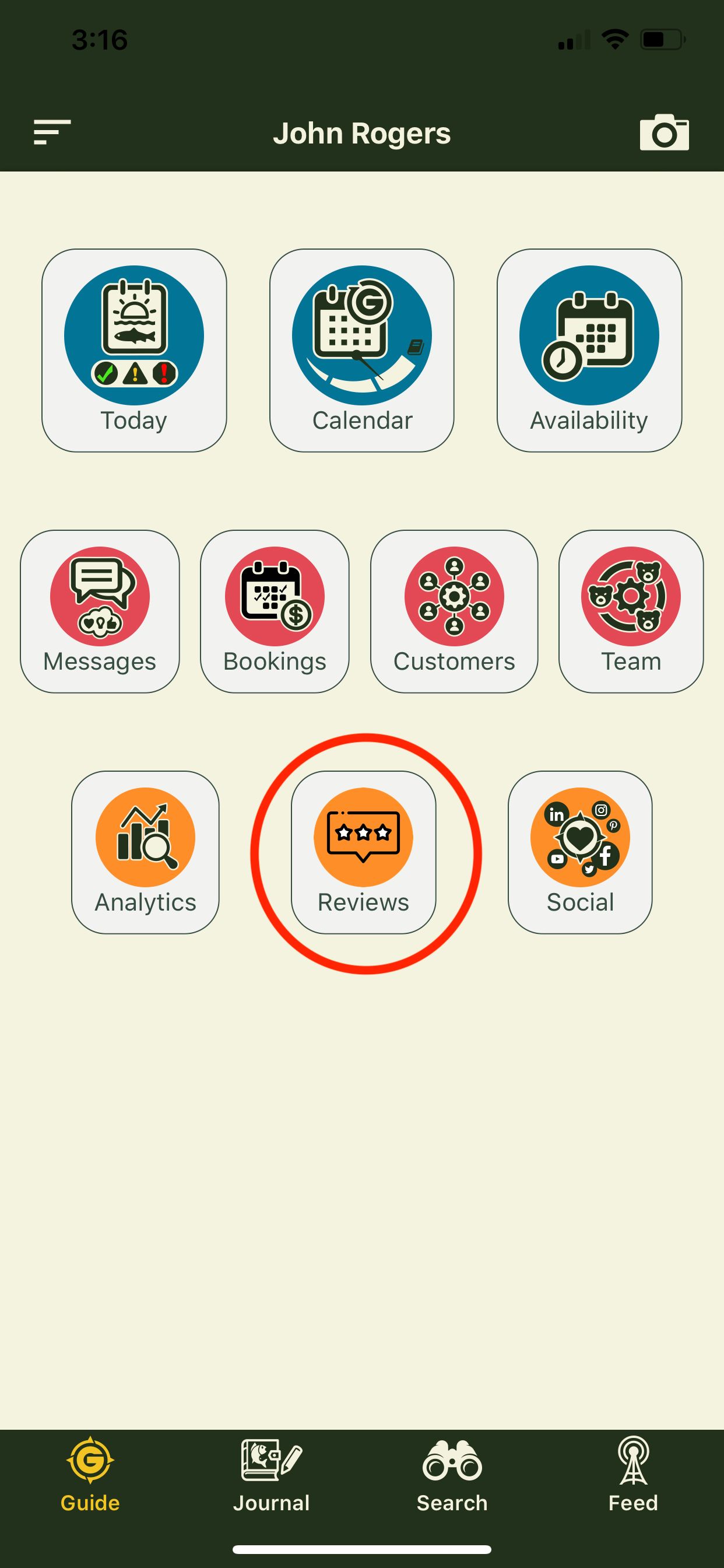
Task: Open the menu button in the header
Action: pos(52,132)
